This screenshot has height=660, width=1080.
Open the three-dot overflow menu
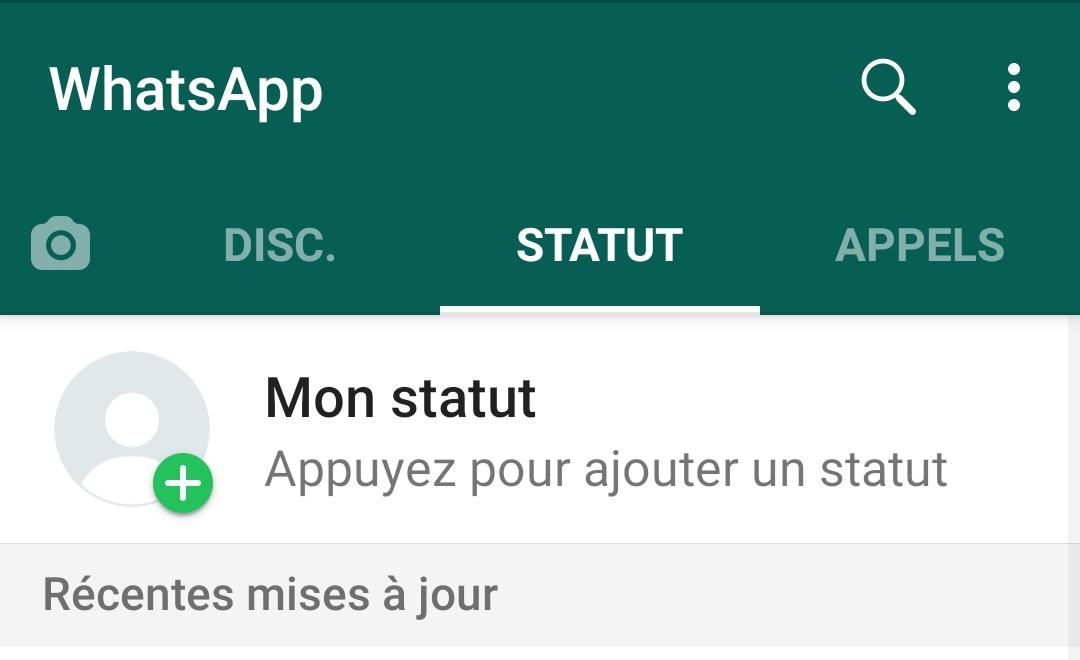(1014, 88)
